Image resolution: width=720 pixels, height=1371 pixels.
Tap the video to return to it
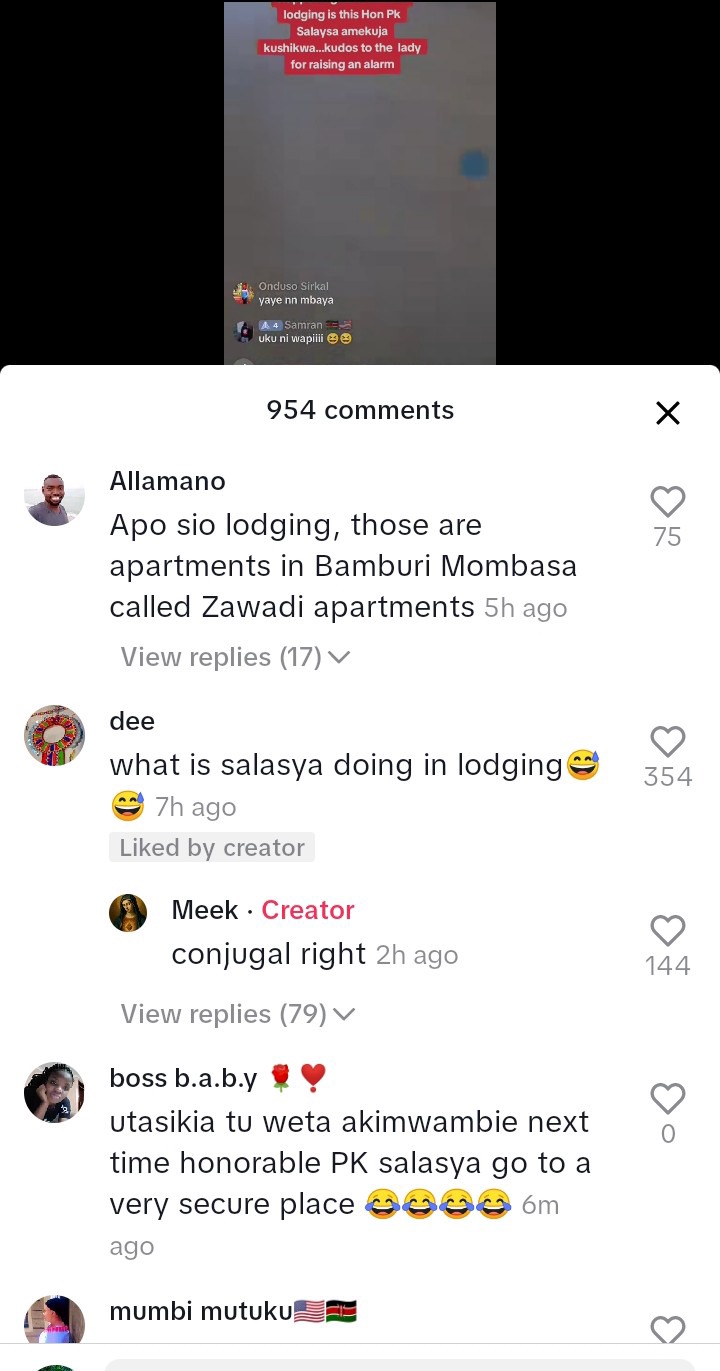click(x=360, y=180)
